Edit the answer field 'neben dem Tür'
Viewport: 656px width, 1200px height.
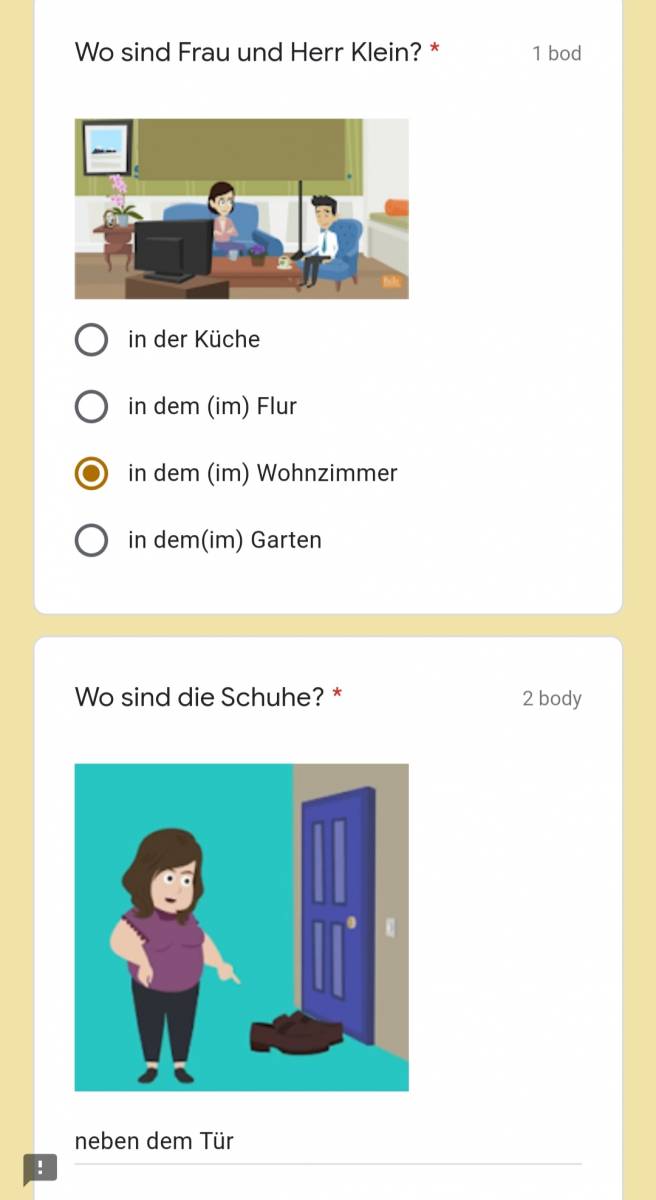(x=328, y=1142)
